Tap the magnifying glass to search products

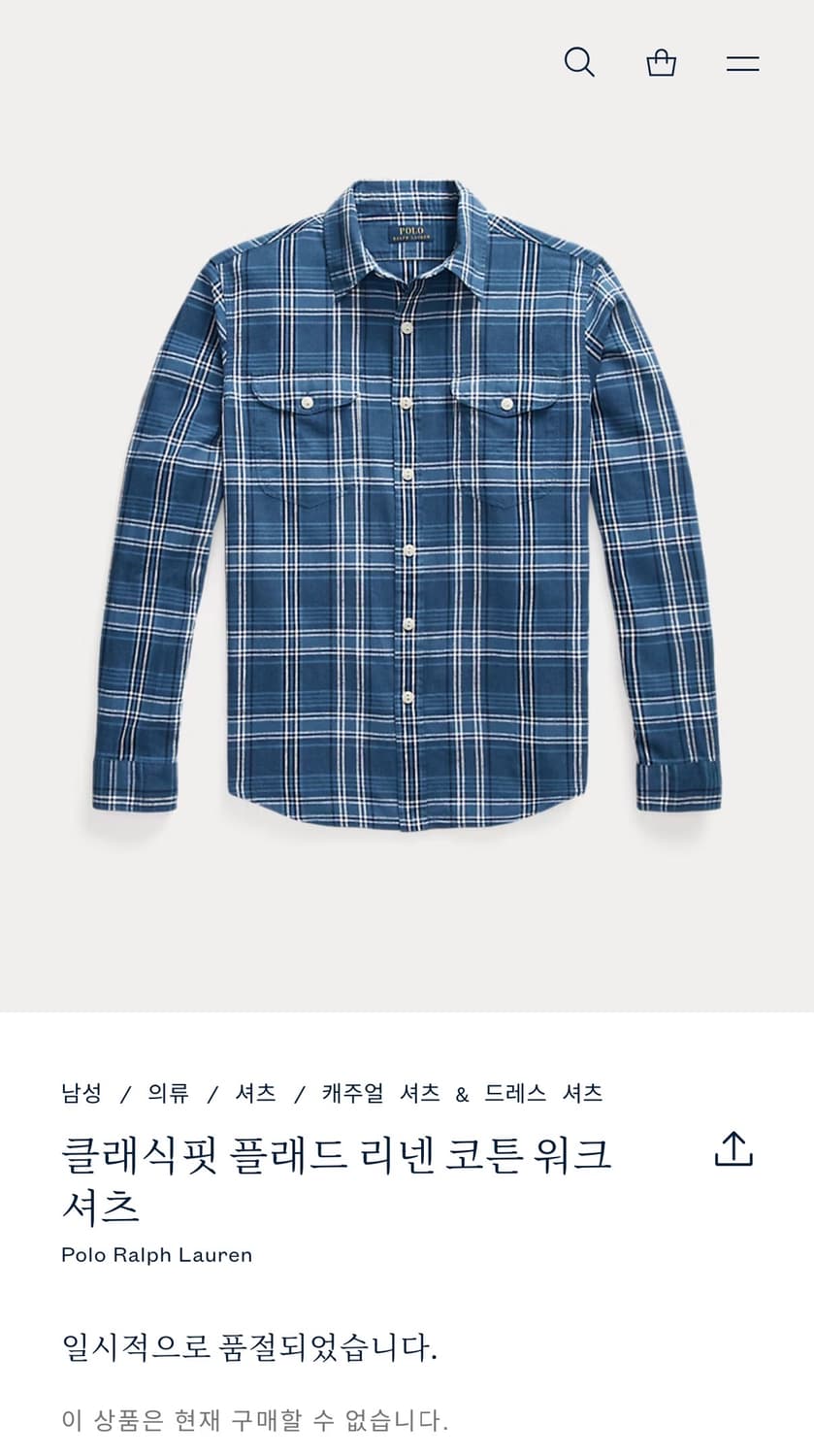coord(579,61)
